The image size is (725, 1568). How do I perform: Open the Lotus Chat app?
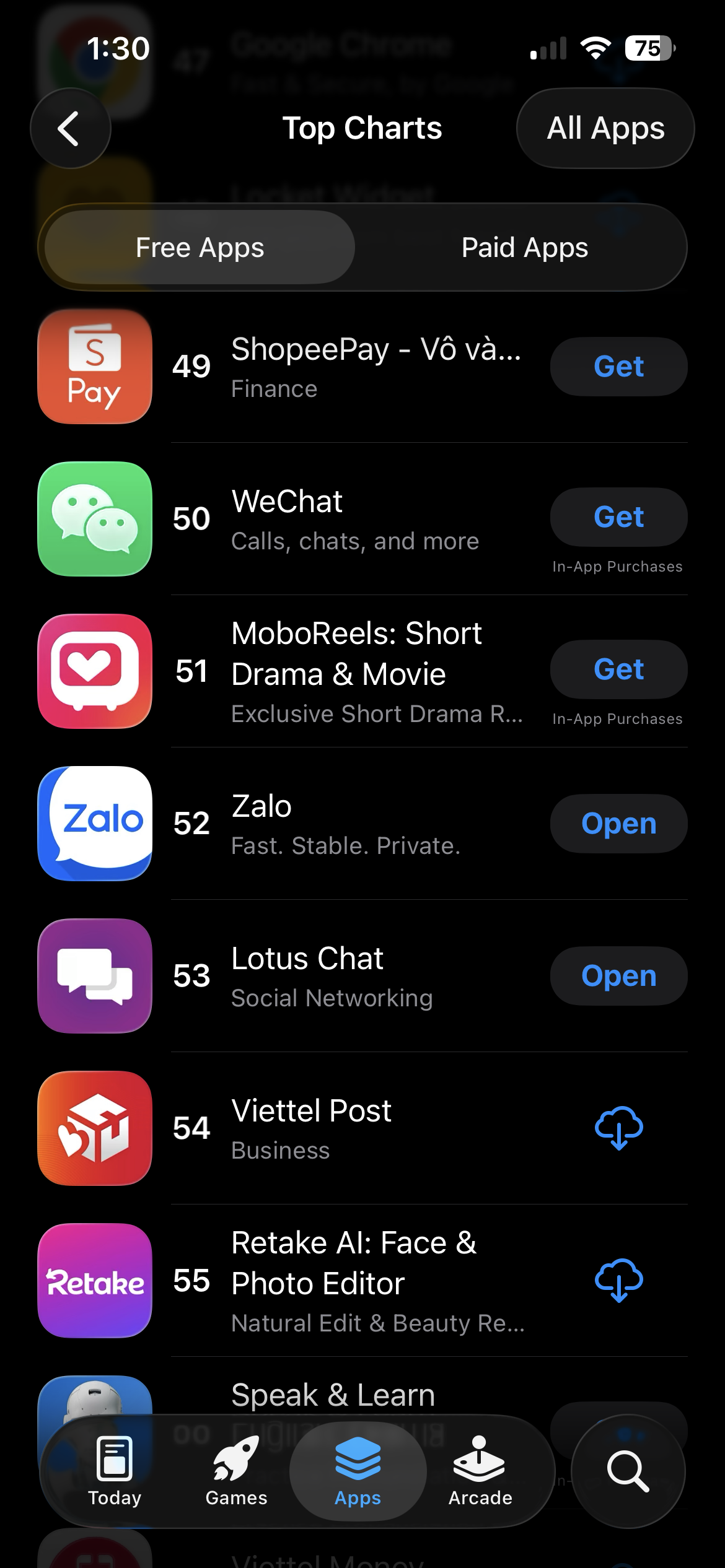pos(618,975)
